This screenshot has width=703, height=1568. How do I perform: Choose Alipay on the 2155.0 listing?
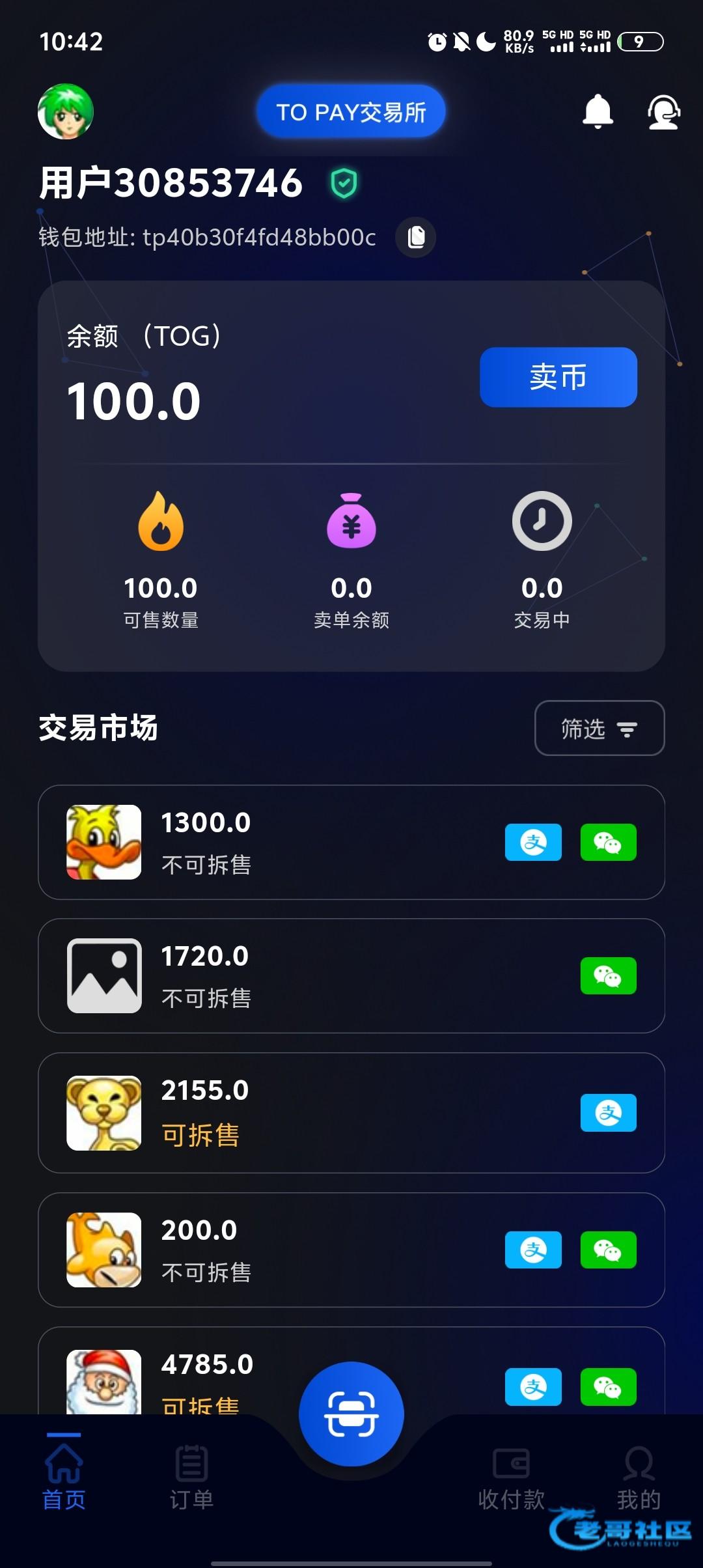pos(608,1113)
